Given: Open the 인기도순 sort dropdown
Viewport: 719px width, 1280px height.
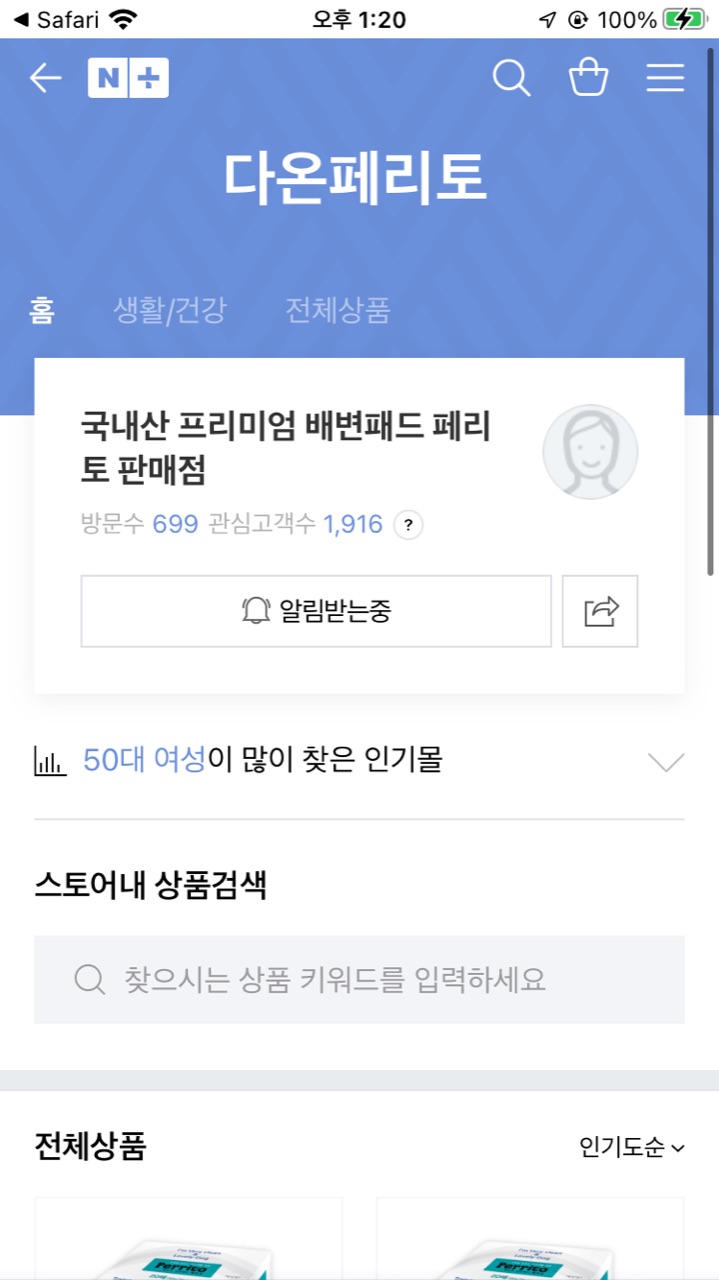Looking at the screenshot, I should [632, 1147].
